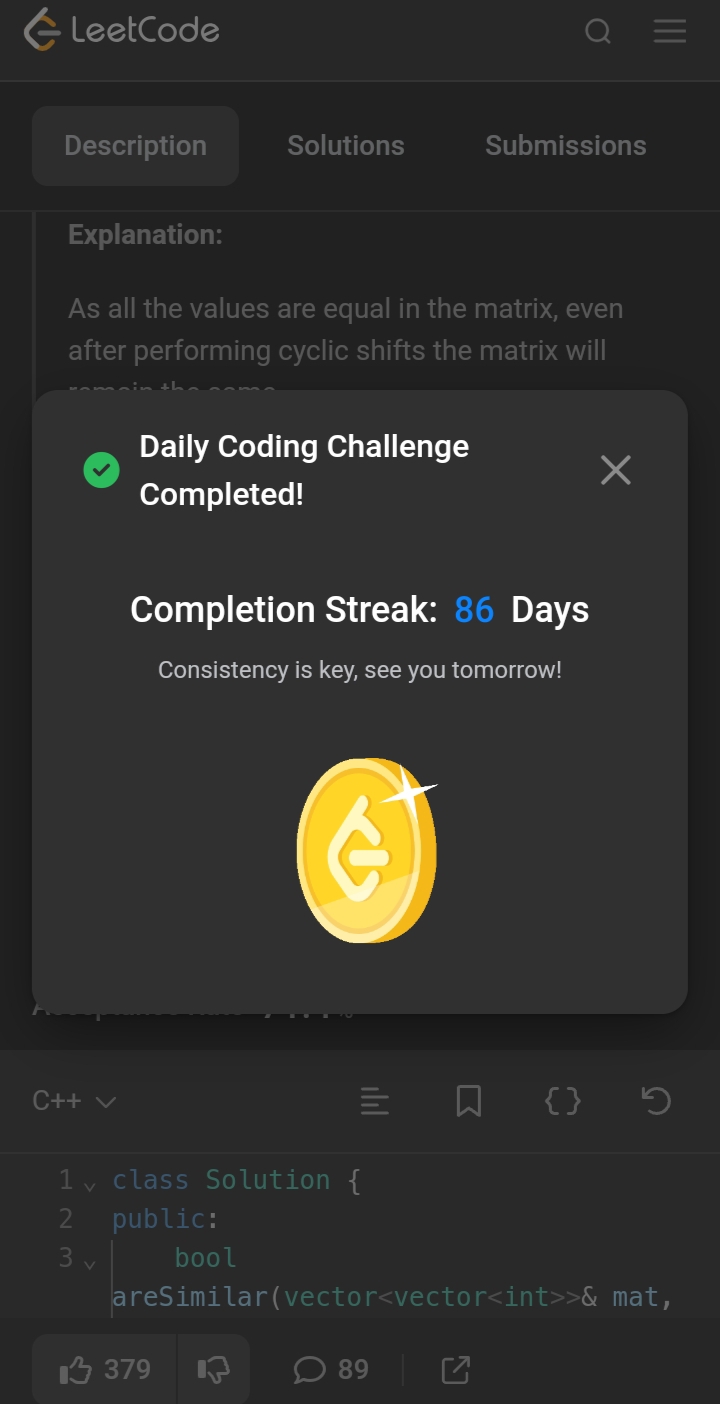Open the LeetCode search
720x1404 pixels.
coord(597,32)
